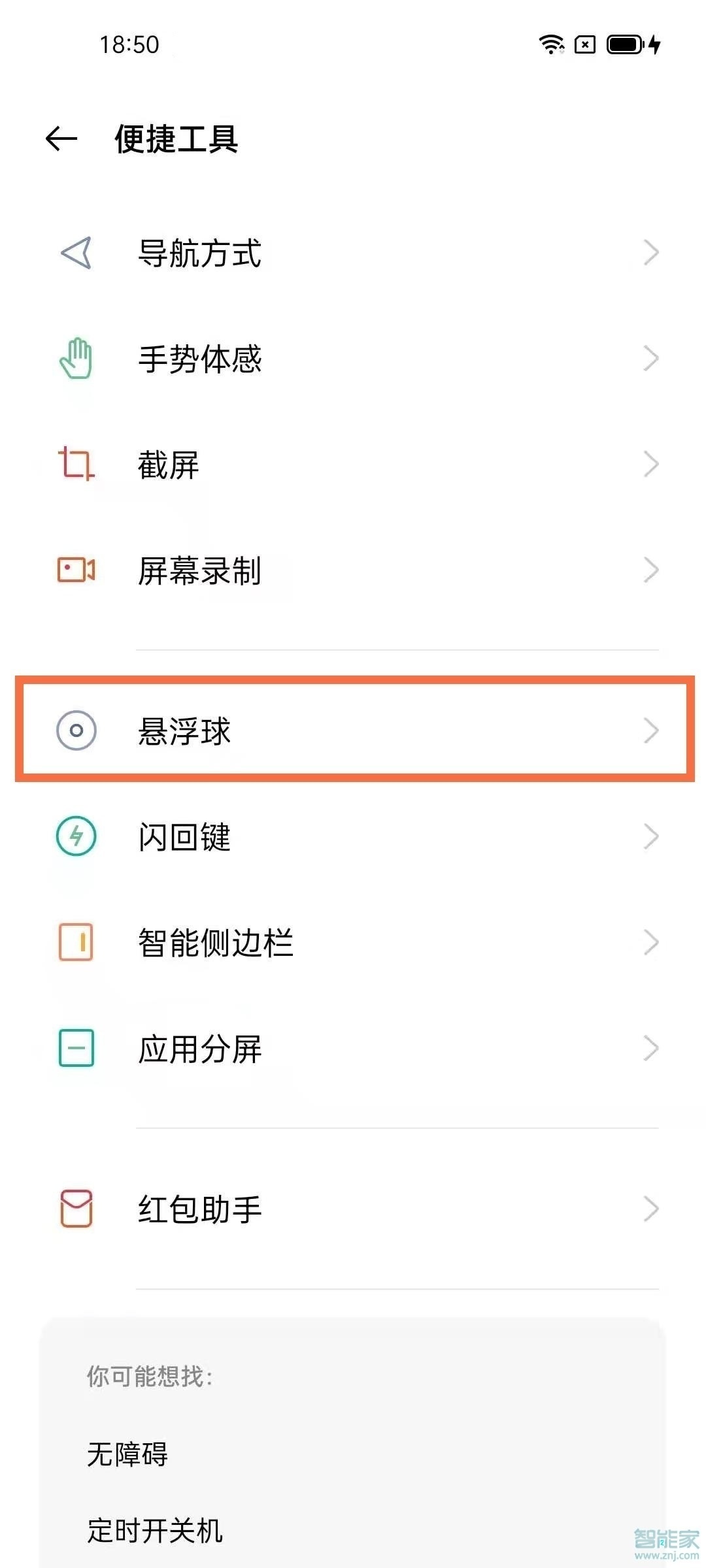Check the battery level indicator

click(x=626, y=44)
